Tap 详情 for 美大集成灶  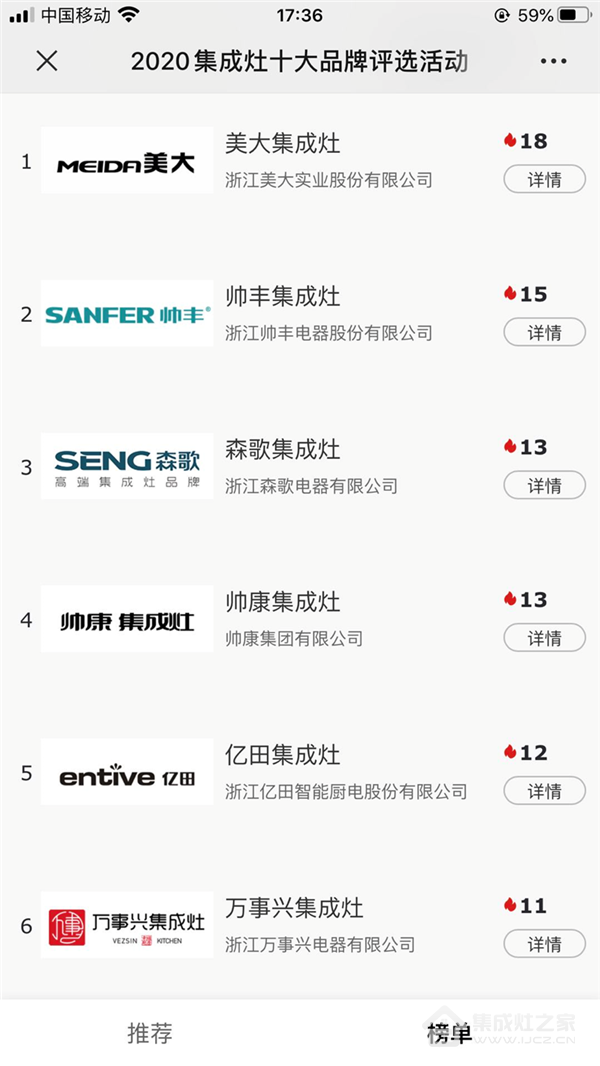(x=544, y=179)
